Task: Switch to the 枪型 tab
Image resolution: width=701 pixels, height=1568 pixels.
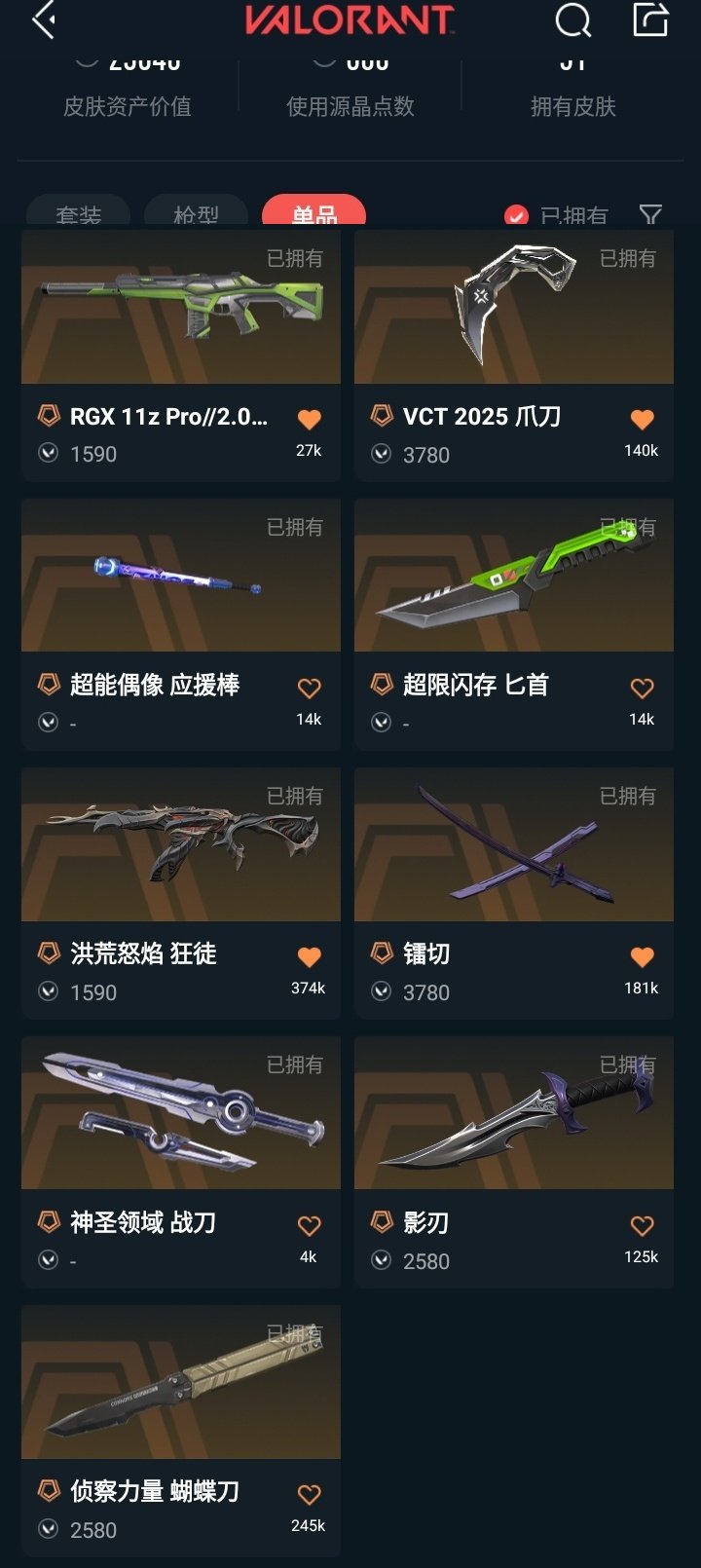Action: (196, 213)
